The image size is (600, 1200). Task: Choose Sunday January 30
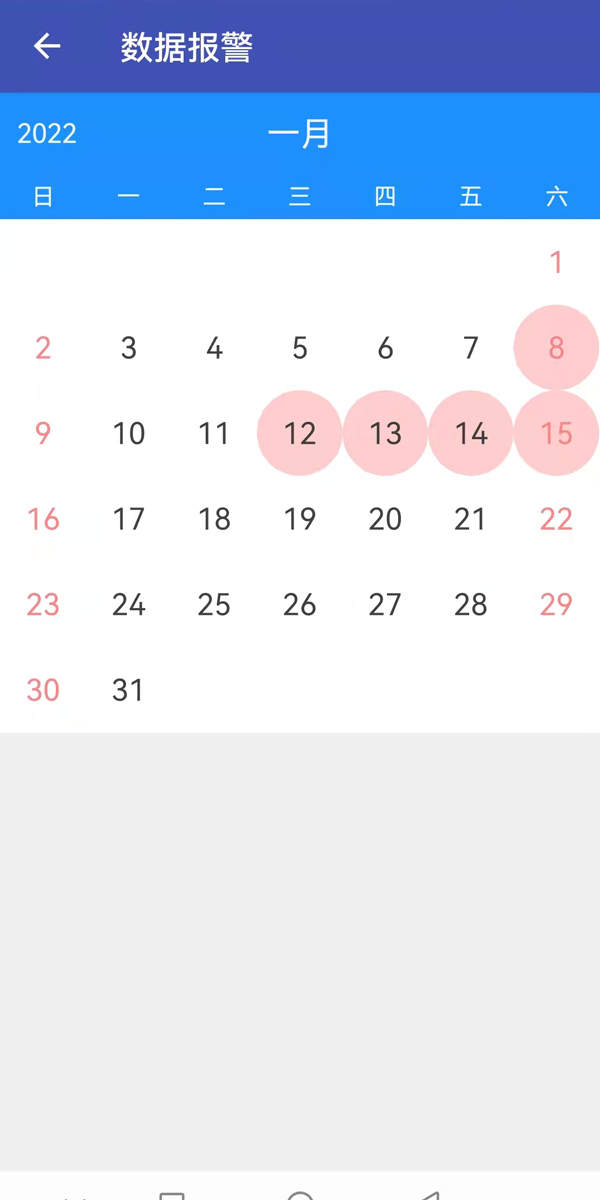pos(43,690)
